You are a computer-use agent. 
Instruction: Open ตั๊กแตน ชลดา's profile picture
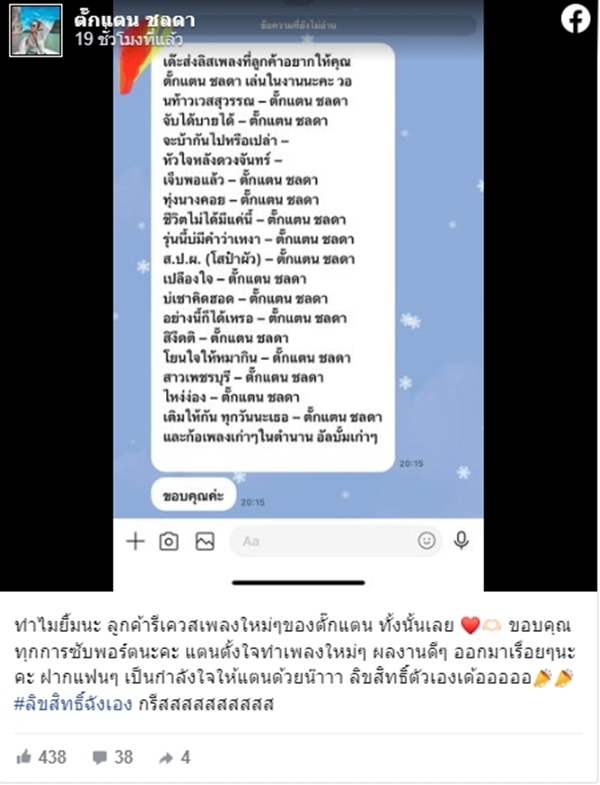click(x=36, y=31)
